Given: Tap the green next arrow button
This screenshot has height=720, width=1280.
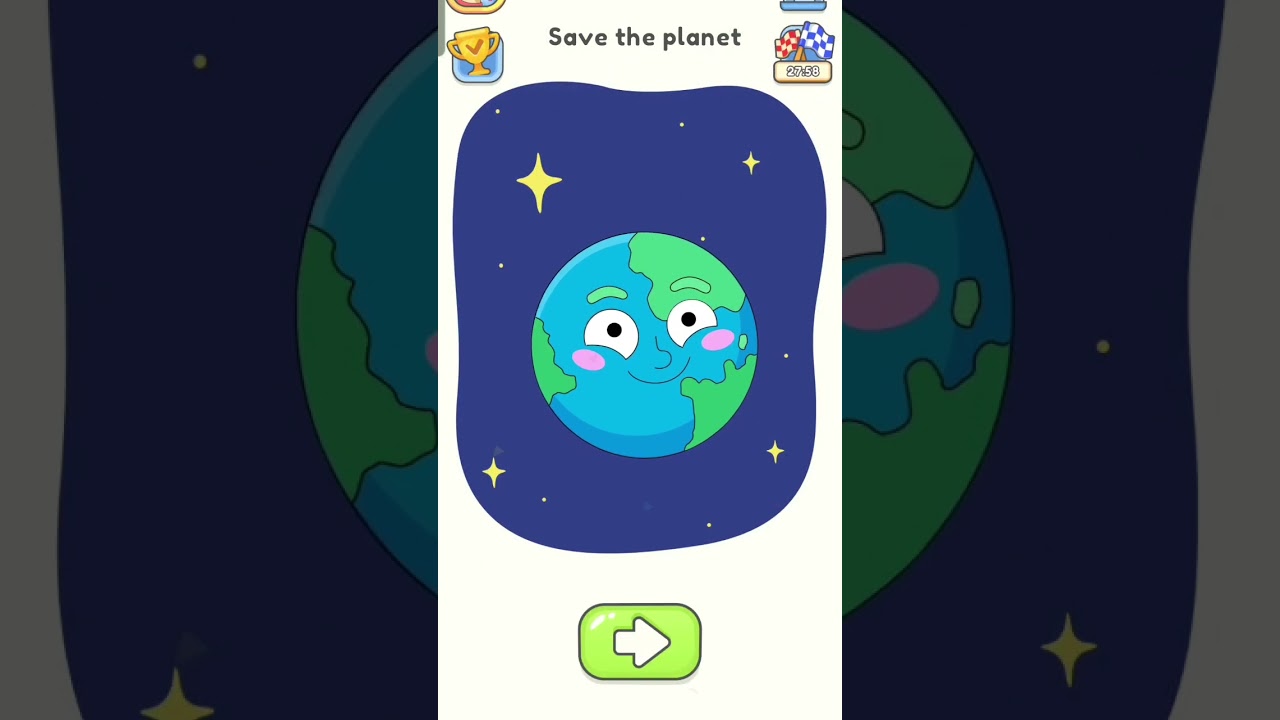Looking at the screenshot, I should [x=640, y=642].
